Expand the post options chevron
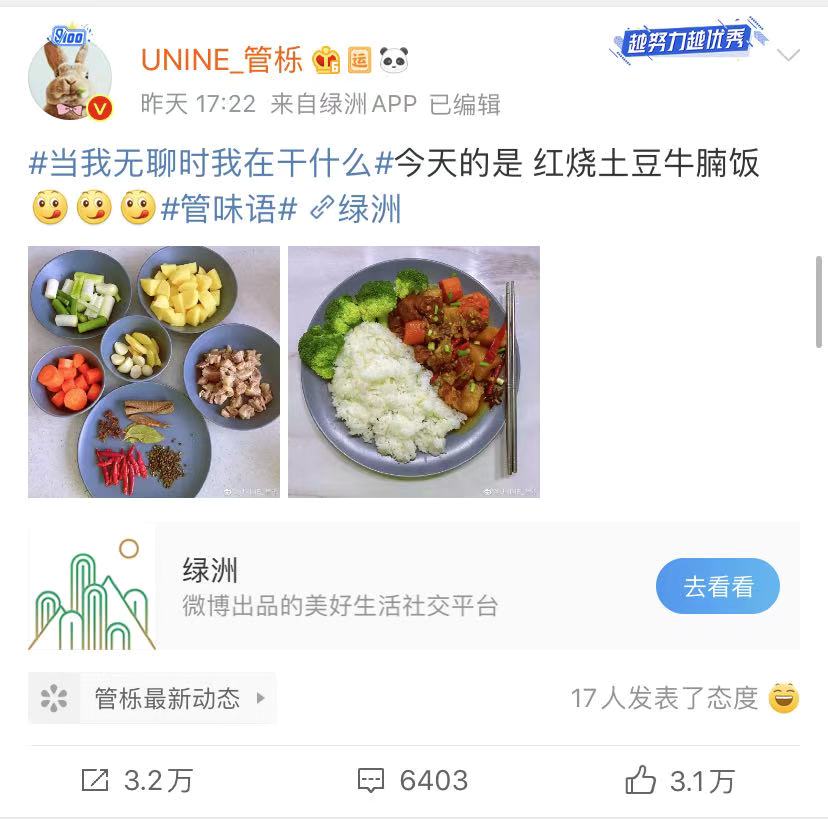The height and width of the screenshot is (819, 828). (x=789, y=55)
